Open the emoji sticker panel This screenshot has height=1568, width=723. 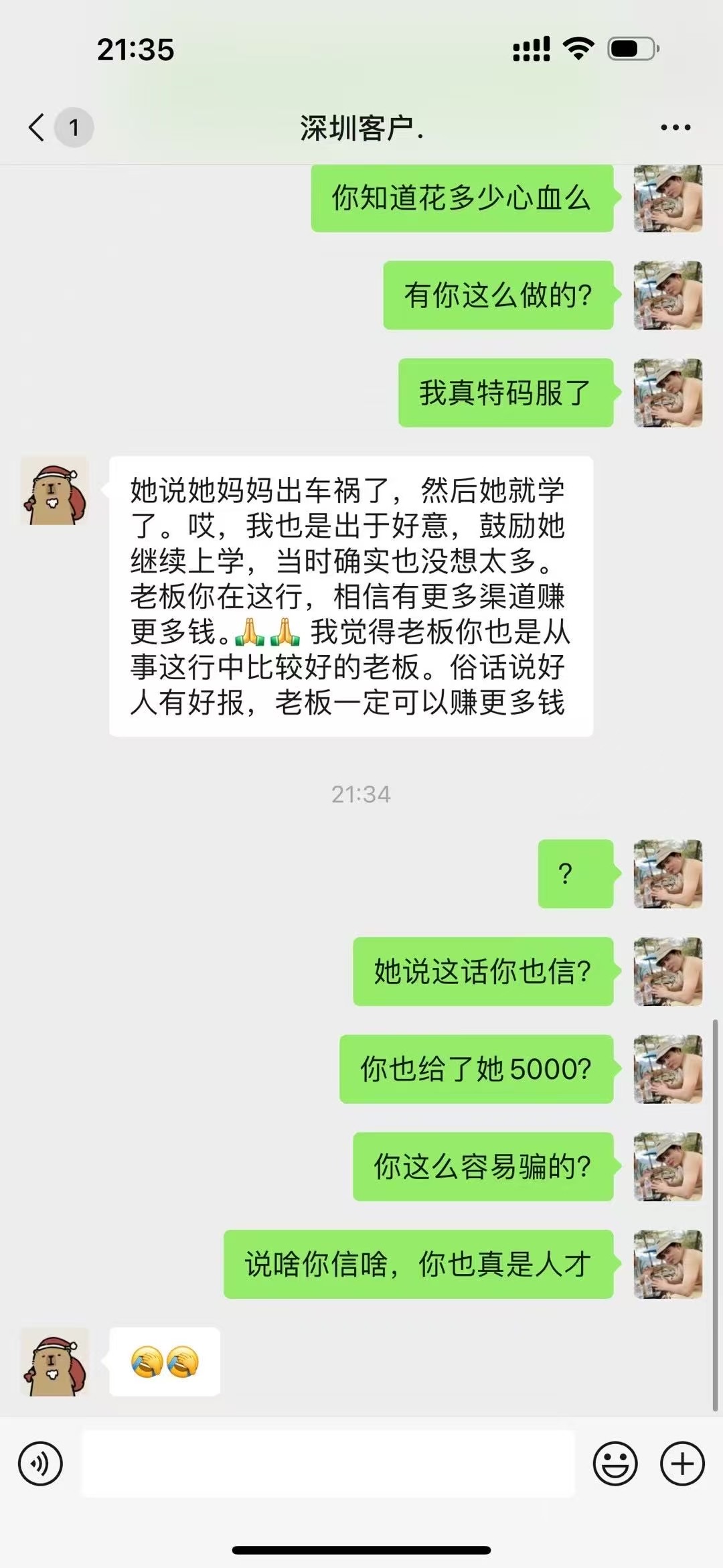click(x=615, y=1464)
